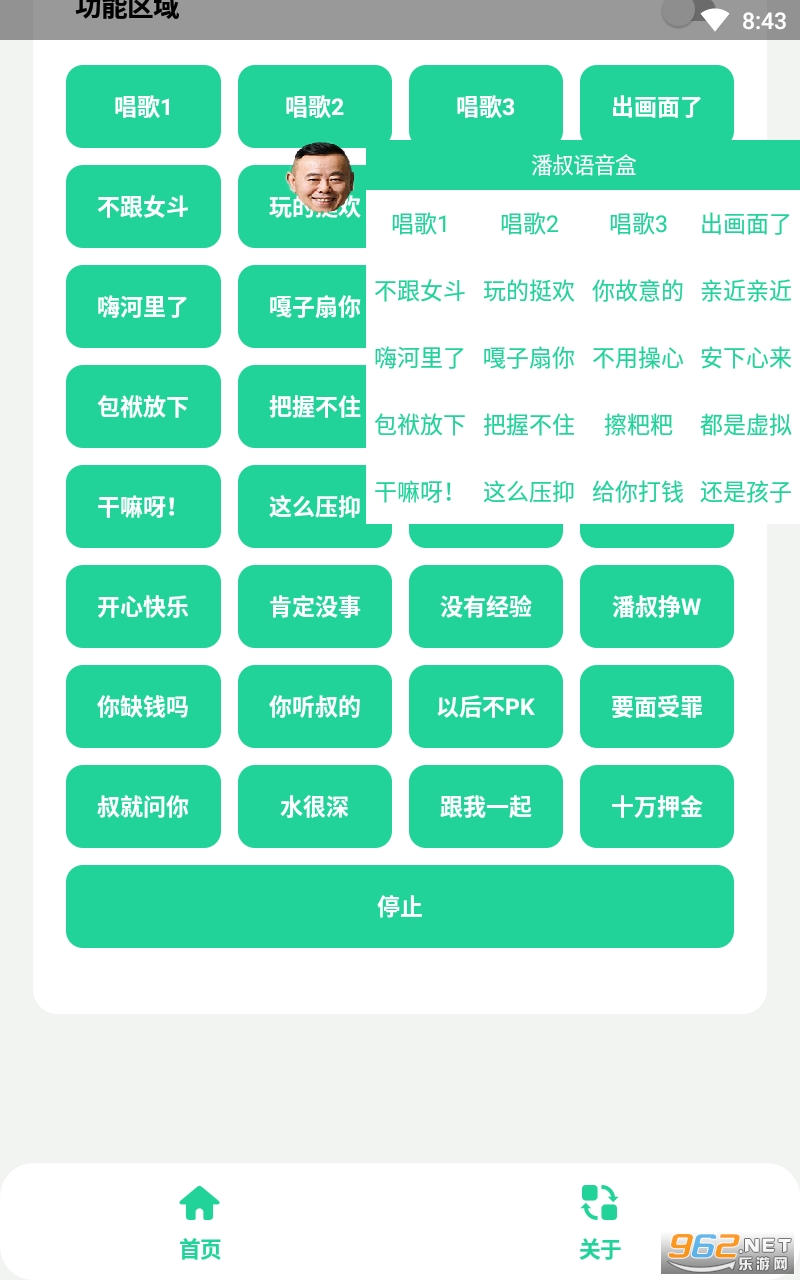Tap the 以后不PK button

(486, 706)
